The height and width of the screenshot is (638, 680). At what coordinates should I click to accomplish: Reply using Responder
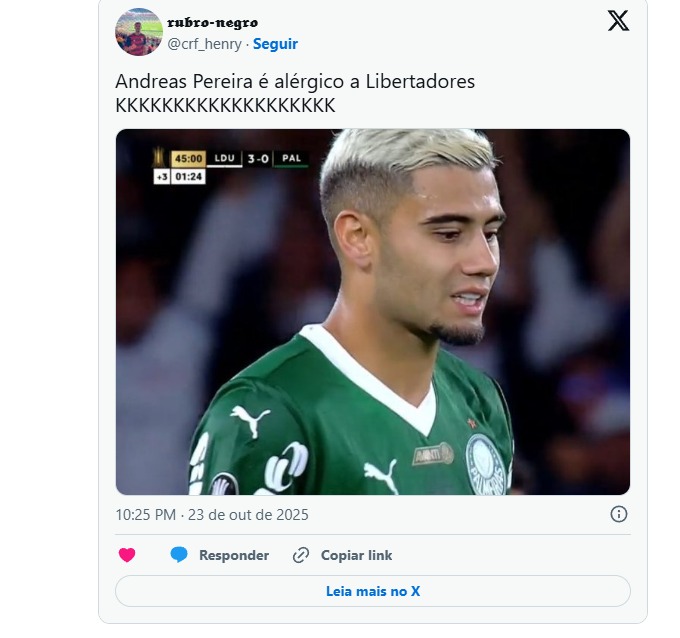click(x=220, y=555)
